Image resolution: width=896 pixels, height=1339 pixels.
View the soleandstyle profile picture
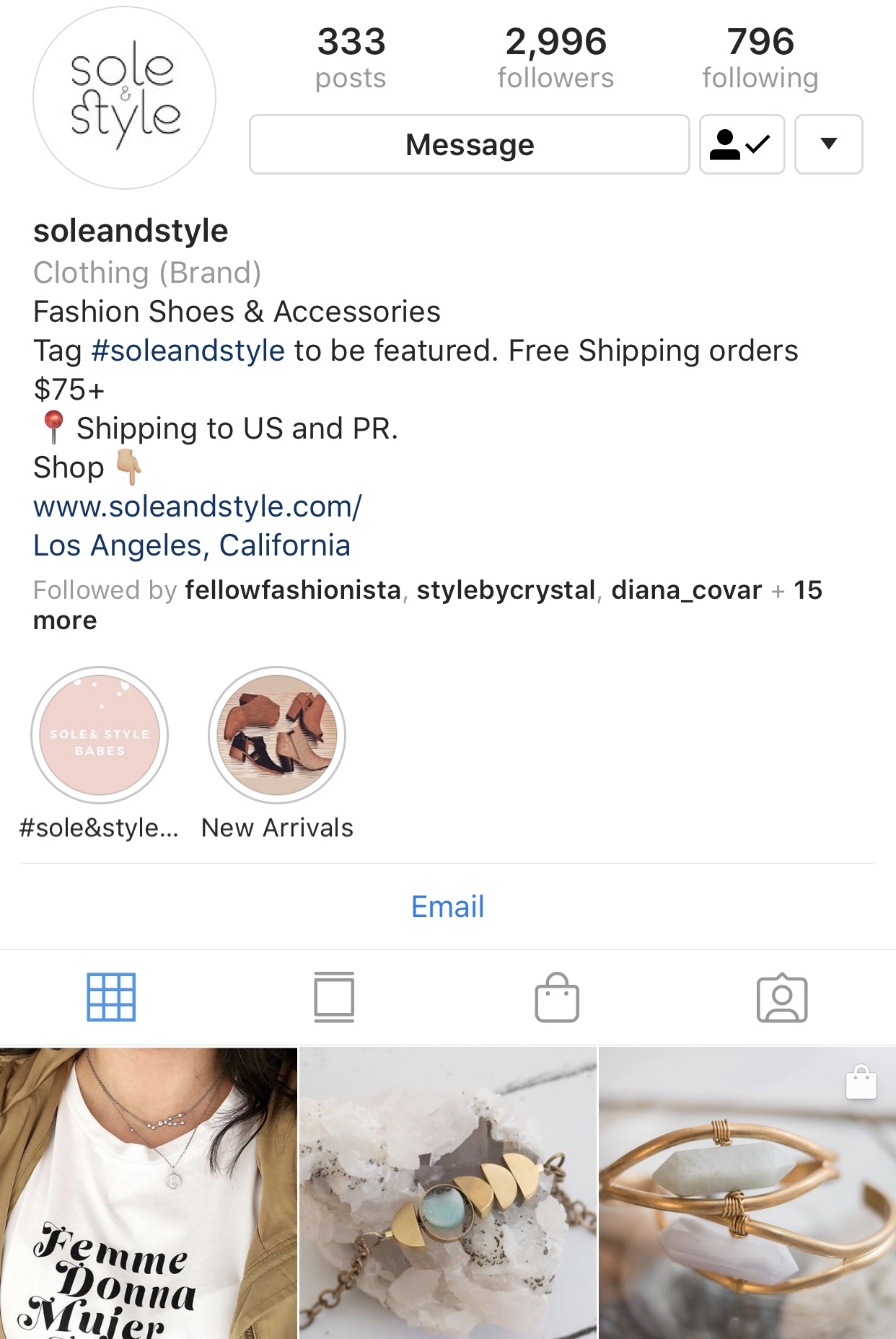pos(124,98)
